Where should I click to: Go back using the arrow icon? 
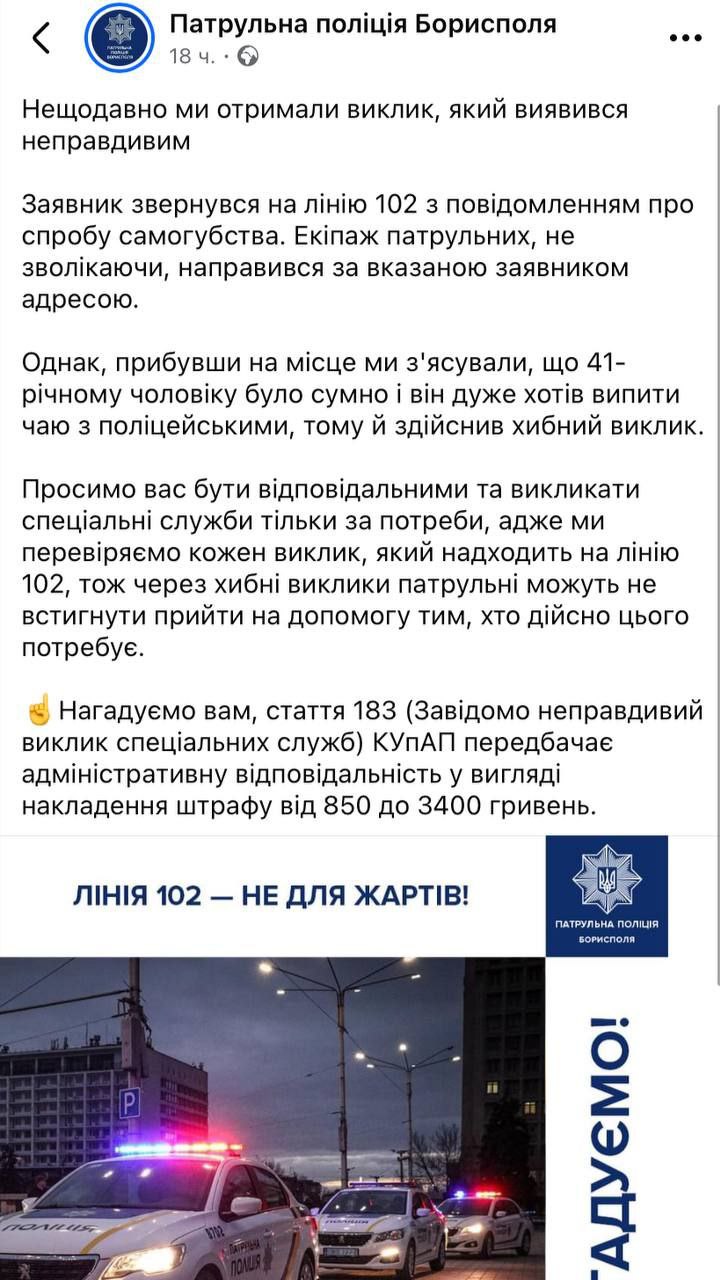pyautogui.click(x=40, y=38)
